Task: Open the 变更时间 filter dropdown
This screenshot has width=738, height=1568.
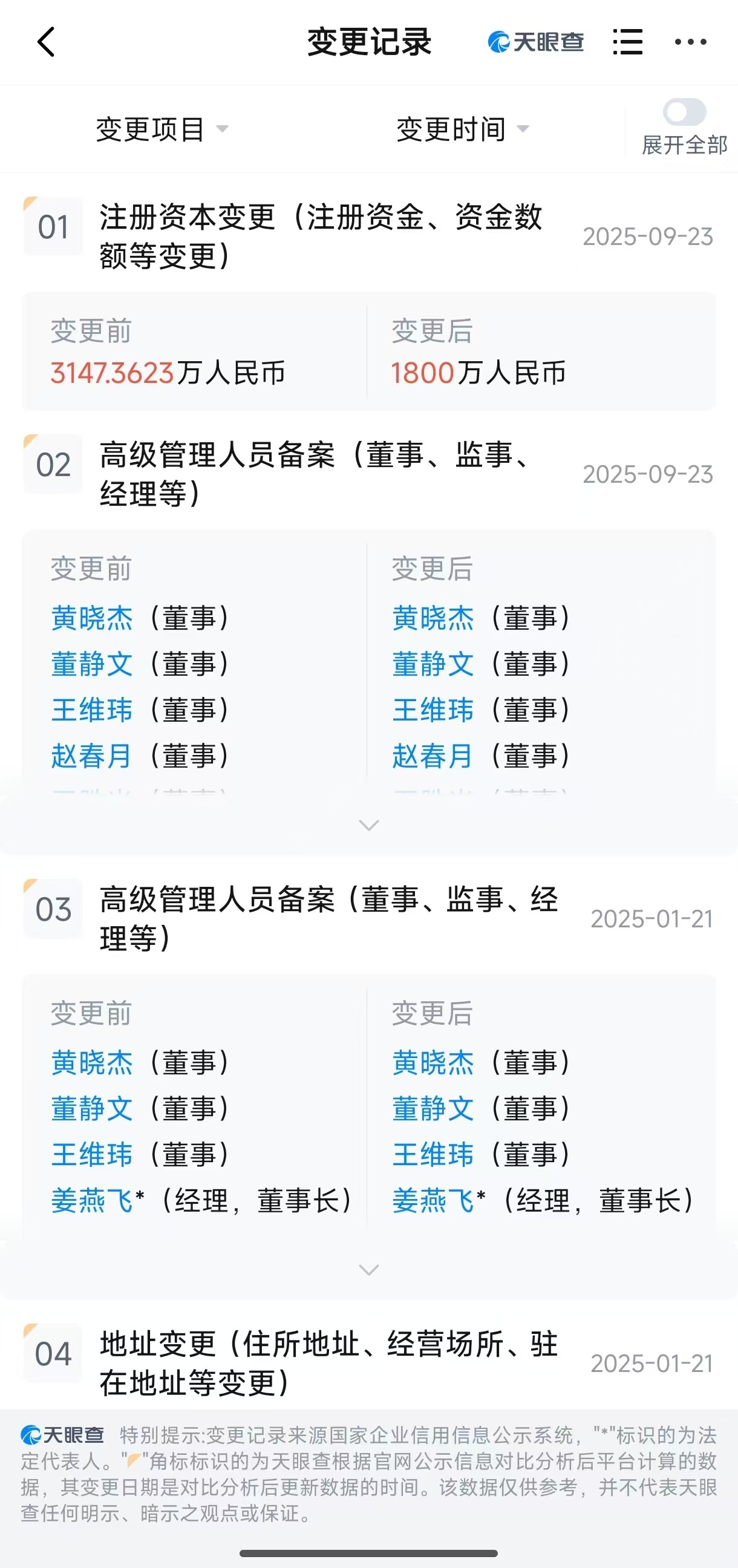Action: (463, 129)
